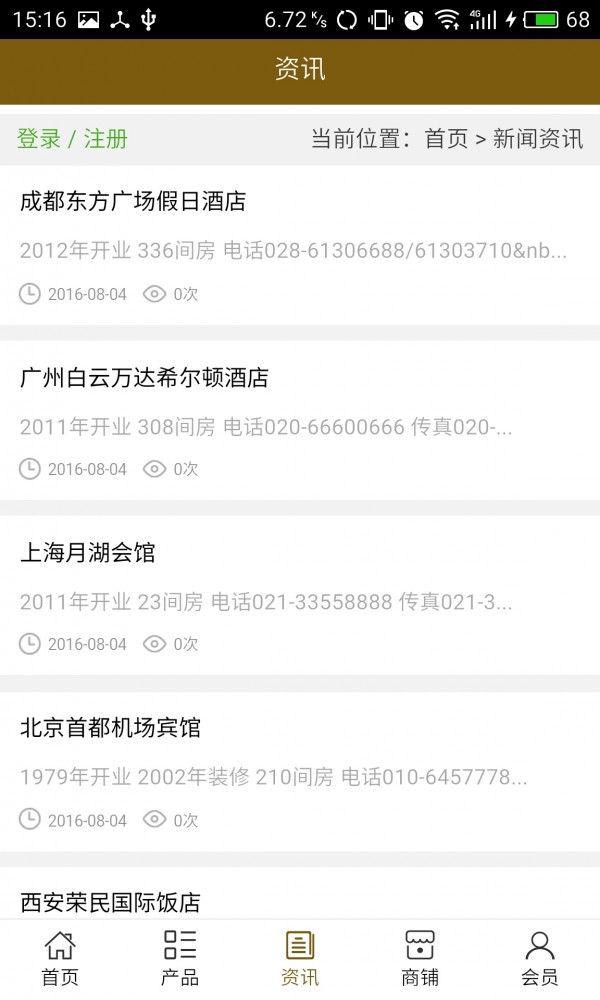Open the 广州白云万达希尔顿酒店 article
This screenshot has height=1000, width=600.
tap(300, 421)
